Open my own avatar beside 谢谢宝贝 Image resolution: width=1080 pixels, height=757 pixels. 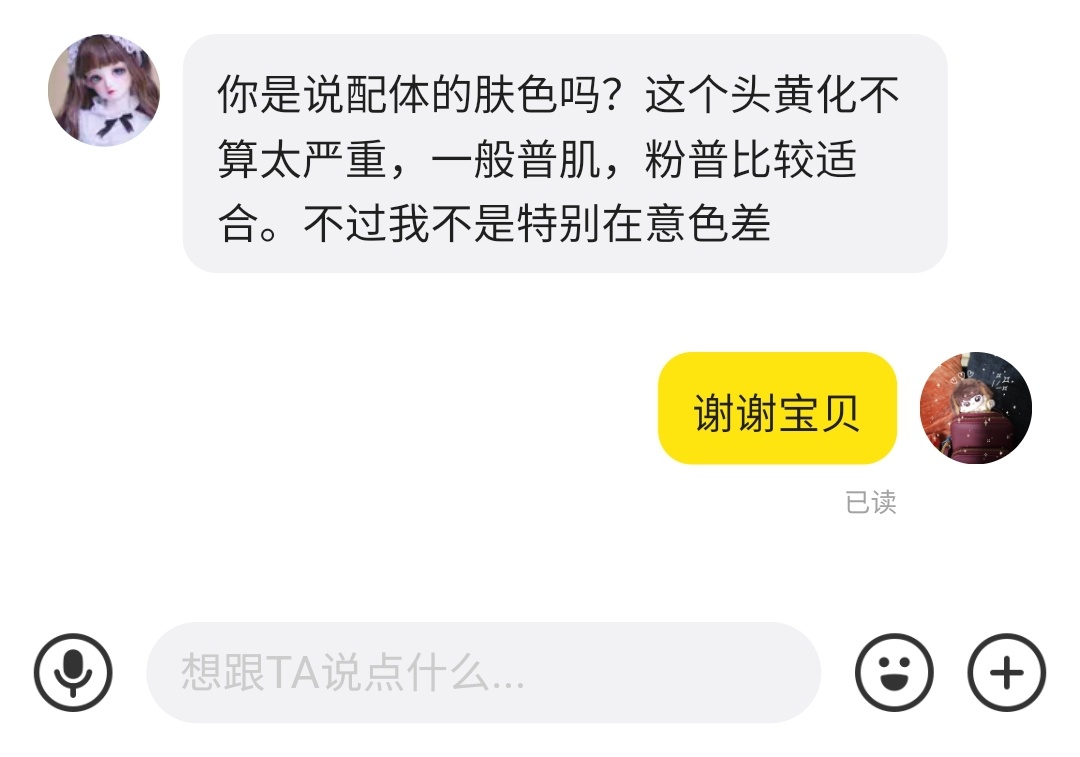coord(975,408)
